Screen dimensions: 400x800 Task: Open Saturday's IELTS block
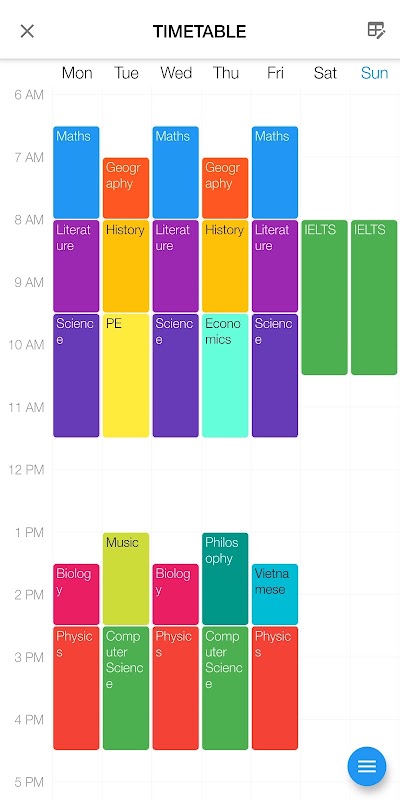pos(324,297)
